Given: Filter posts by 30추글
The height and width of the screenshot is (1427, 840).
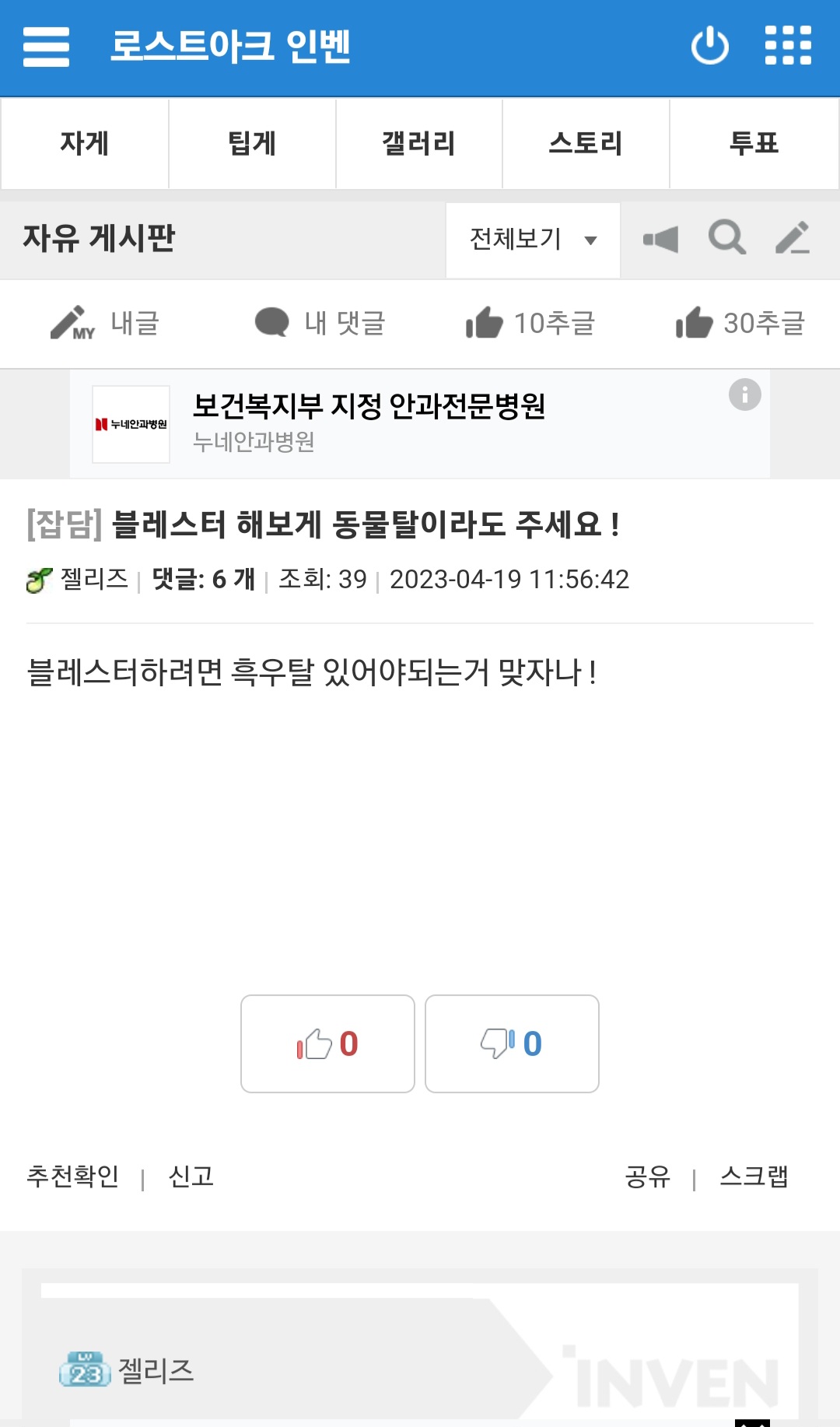Looking at the screenshot, I should pos(740,323).
